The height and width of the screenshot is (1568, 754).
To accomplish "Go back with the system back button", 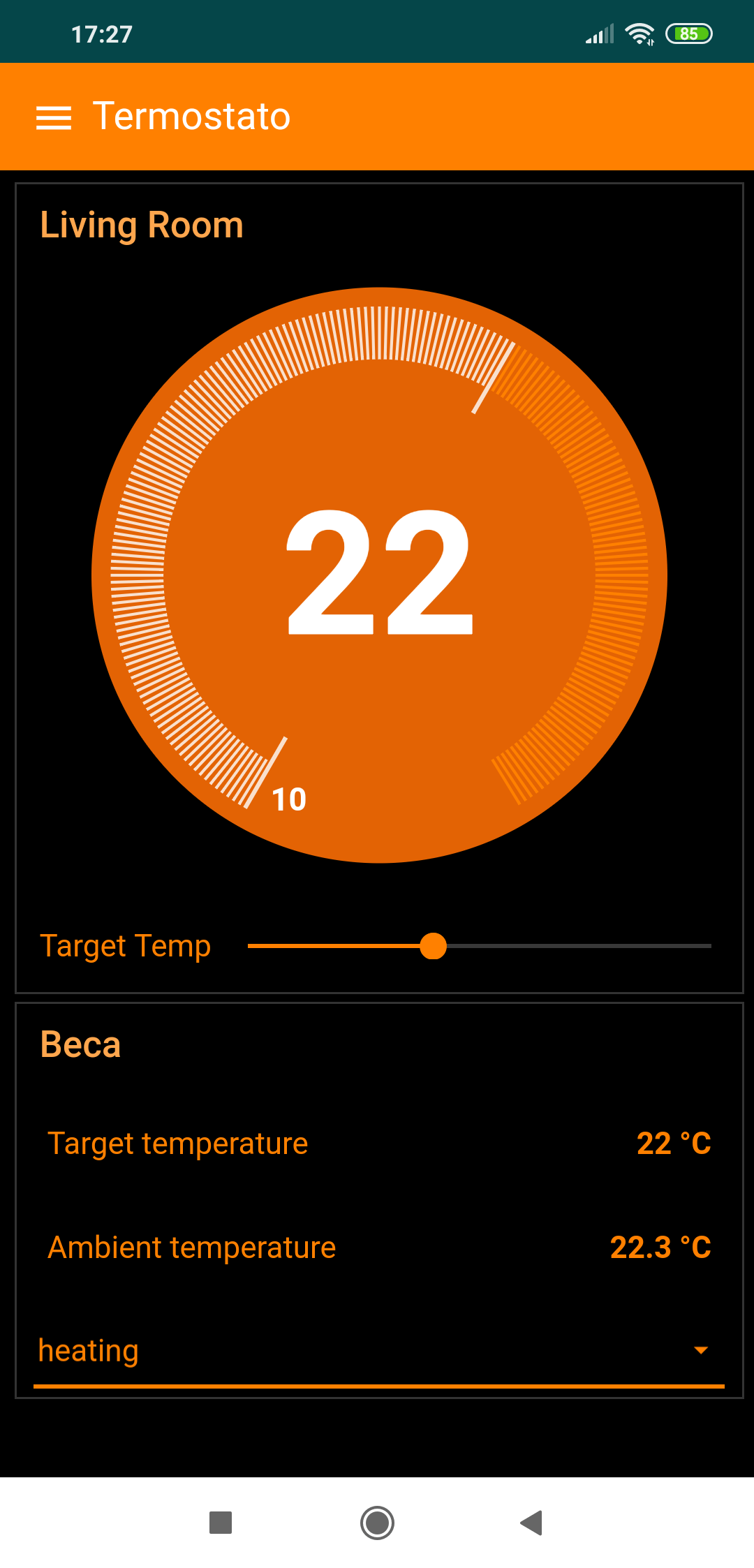I will [532, 1523].
